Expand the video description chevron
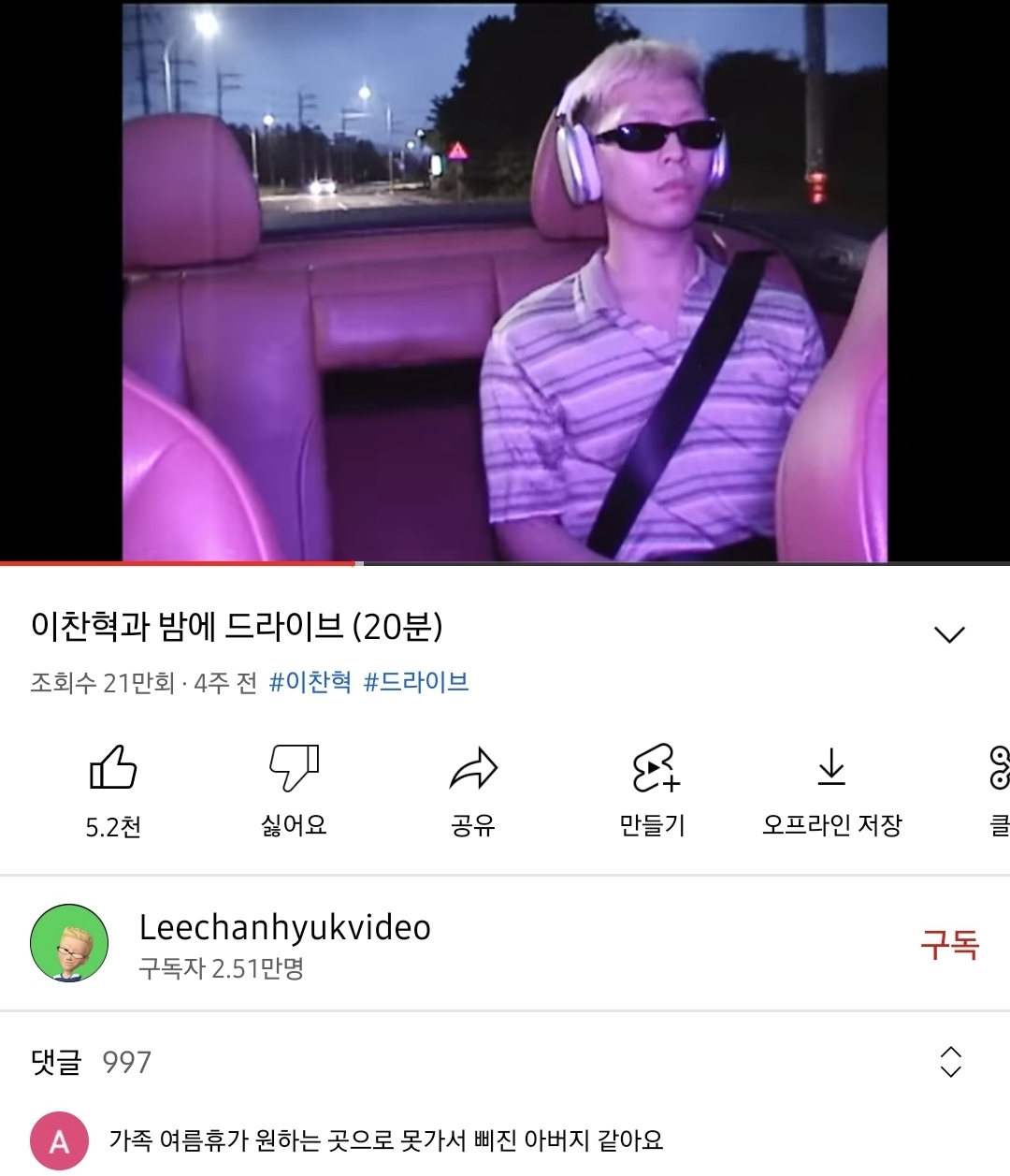 (949, 634)
